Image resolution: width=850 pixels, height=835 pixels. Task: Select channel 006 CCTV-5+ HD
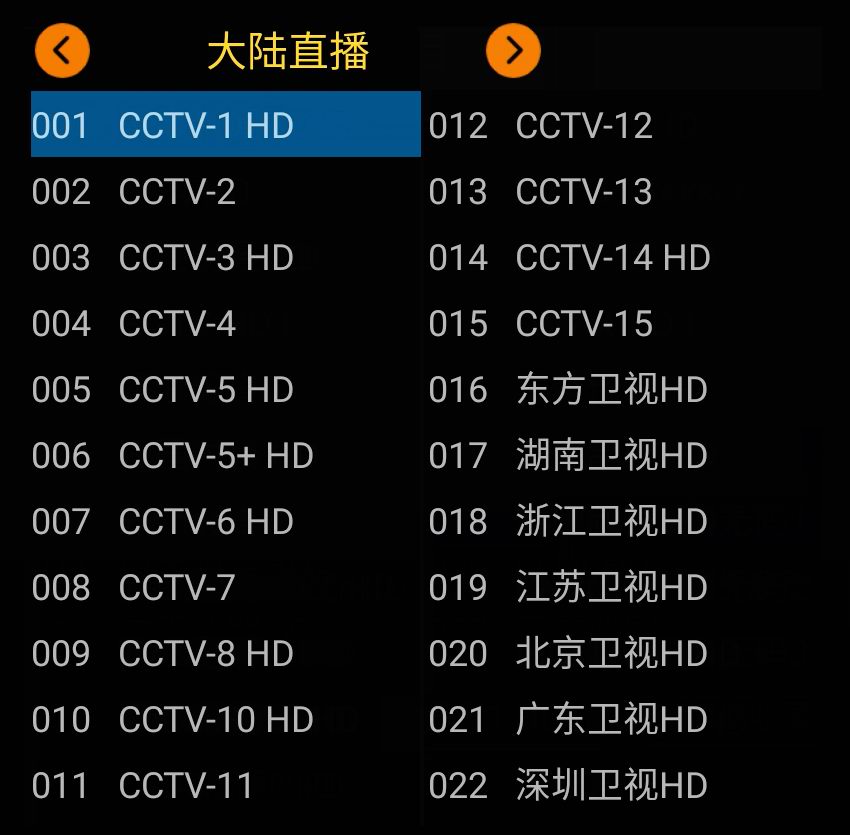click(x=225, y=456)
